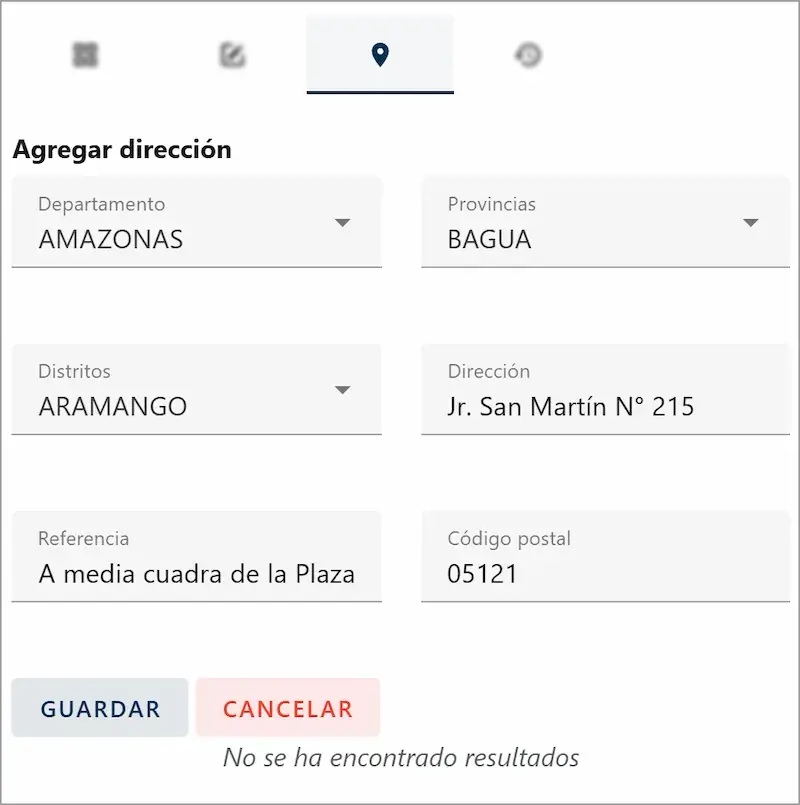Image resolution: width=800 pixels, height=805 pixels.
Task: Switch to the highlighted location tab
Action: 378,56
